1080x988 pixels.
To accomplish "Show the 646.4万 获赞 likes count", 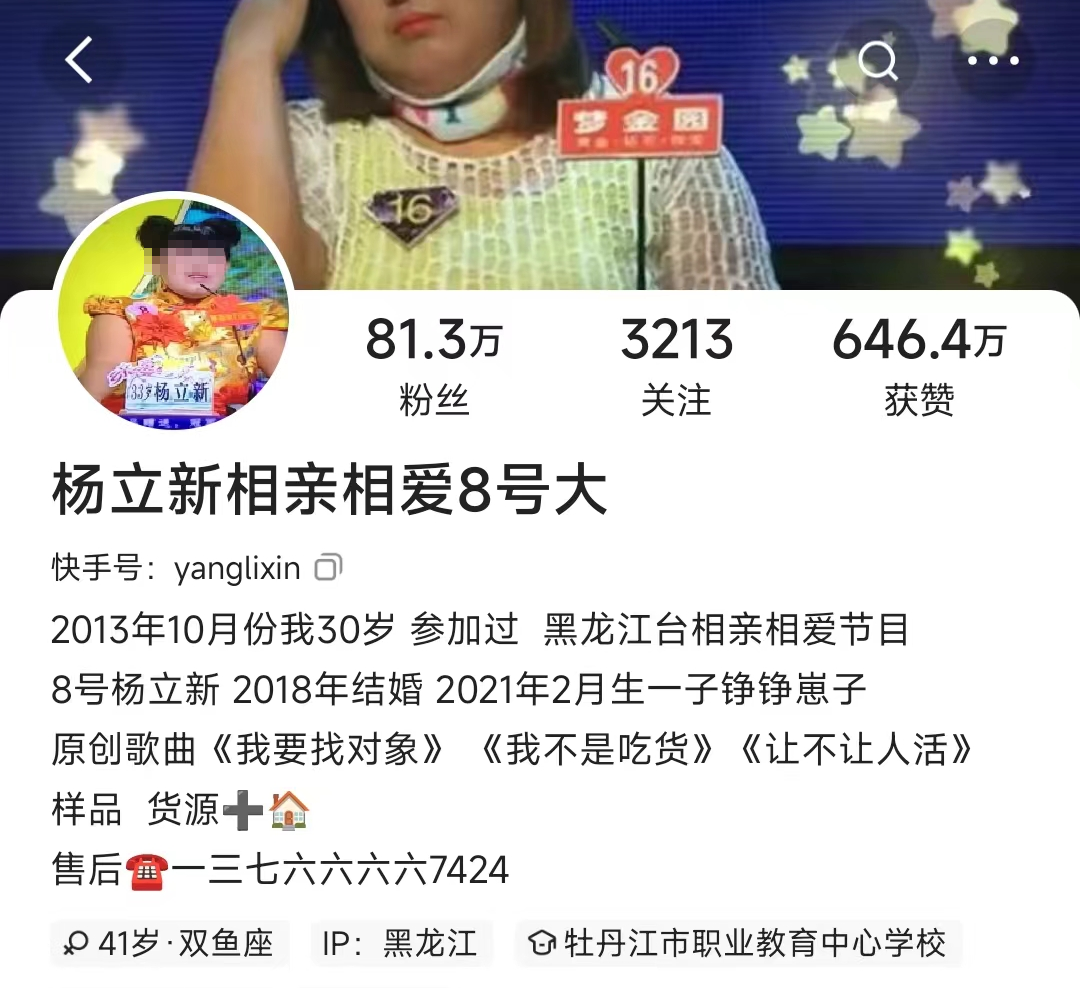I will click(919, 366).
